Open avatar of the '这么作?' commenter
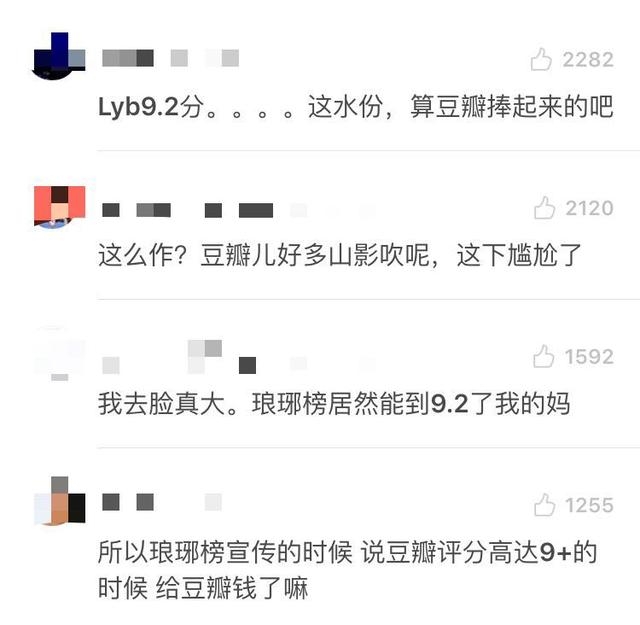 (x=59, y=206)
